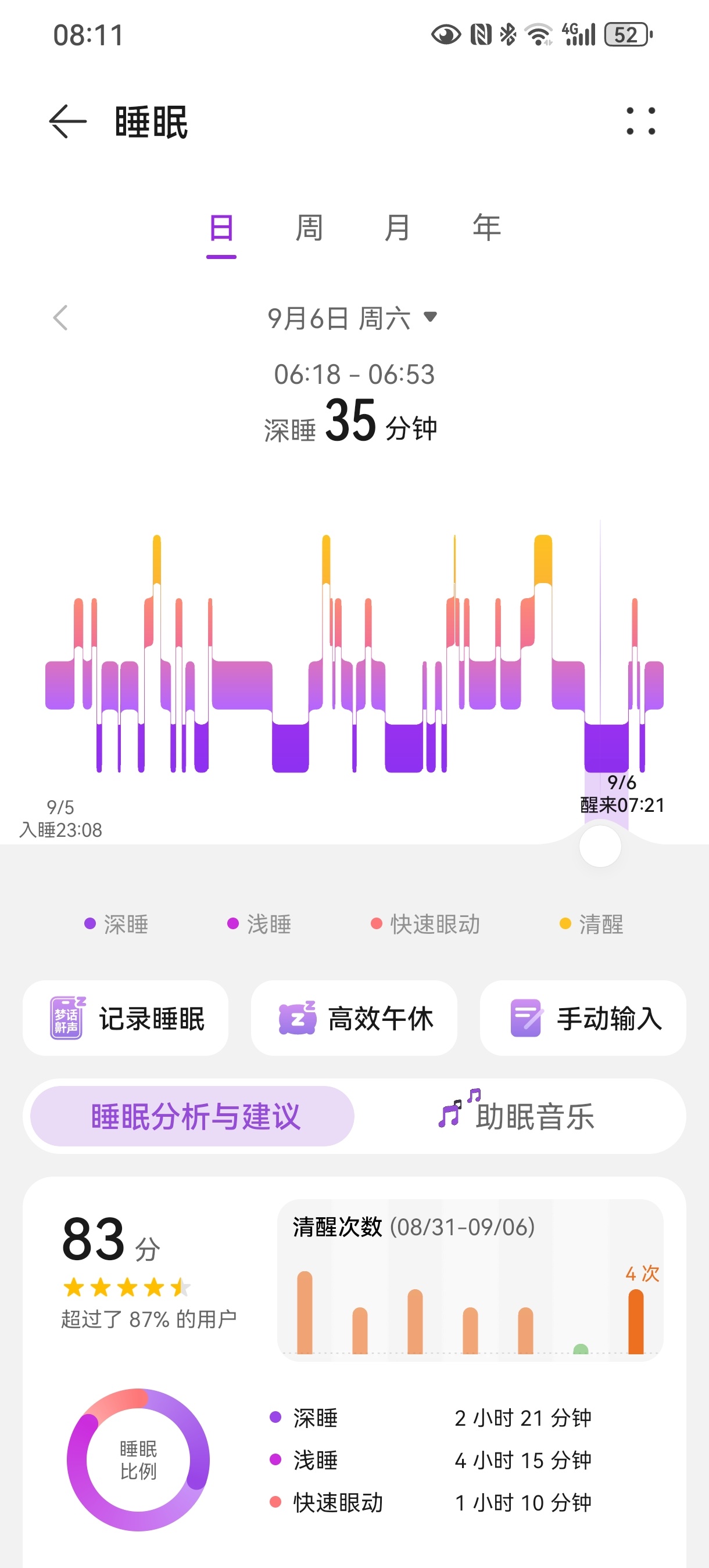
Task: Open the 9月6日 周六 date picker
Action: point(353,318)
